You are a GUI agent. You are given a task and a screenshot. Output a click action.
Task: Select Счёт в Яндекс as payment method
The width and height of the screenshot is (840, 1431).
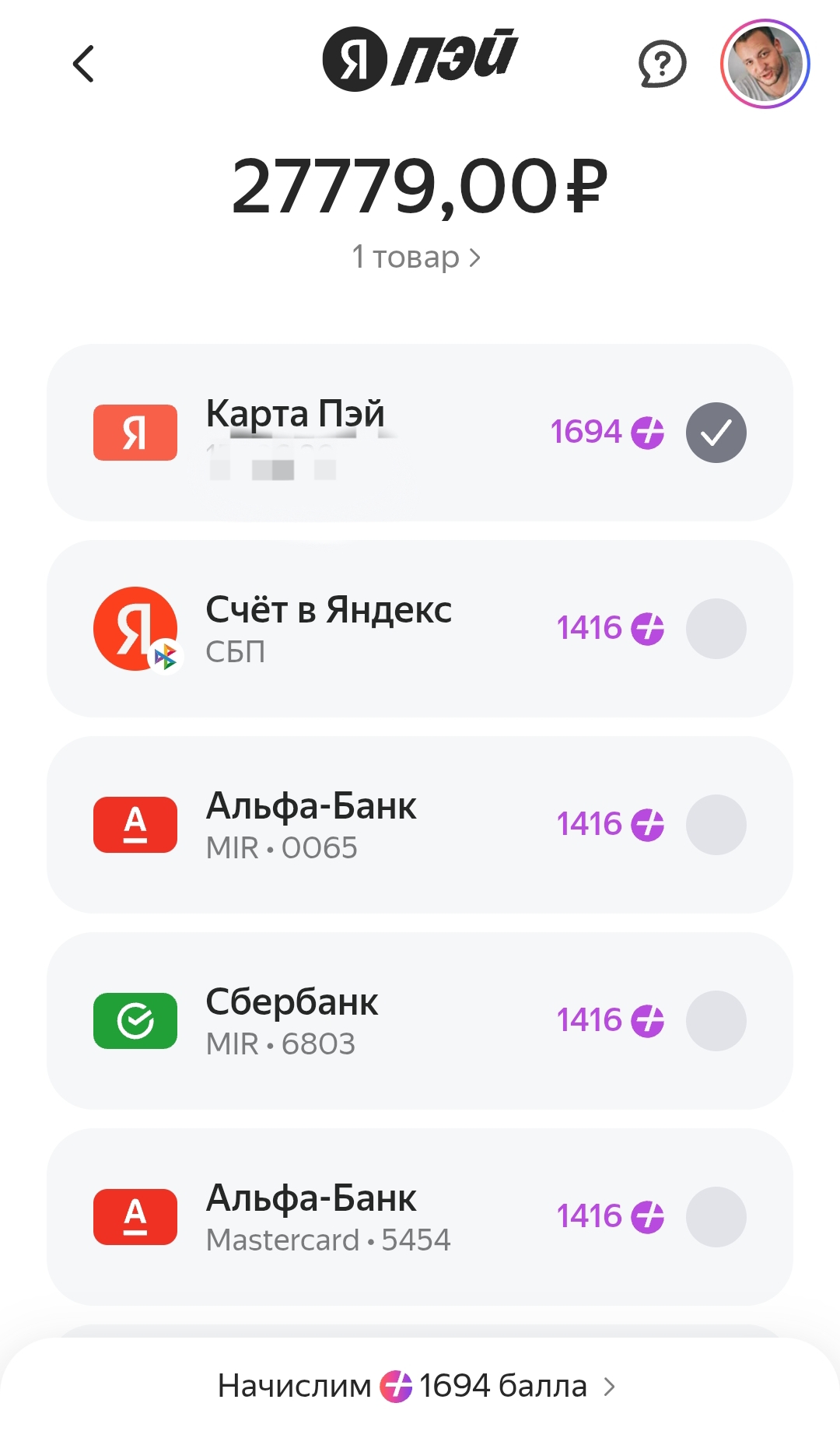(715, 628)
